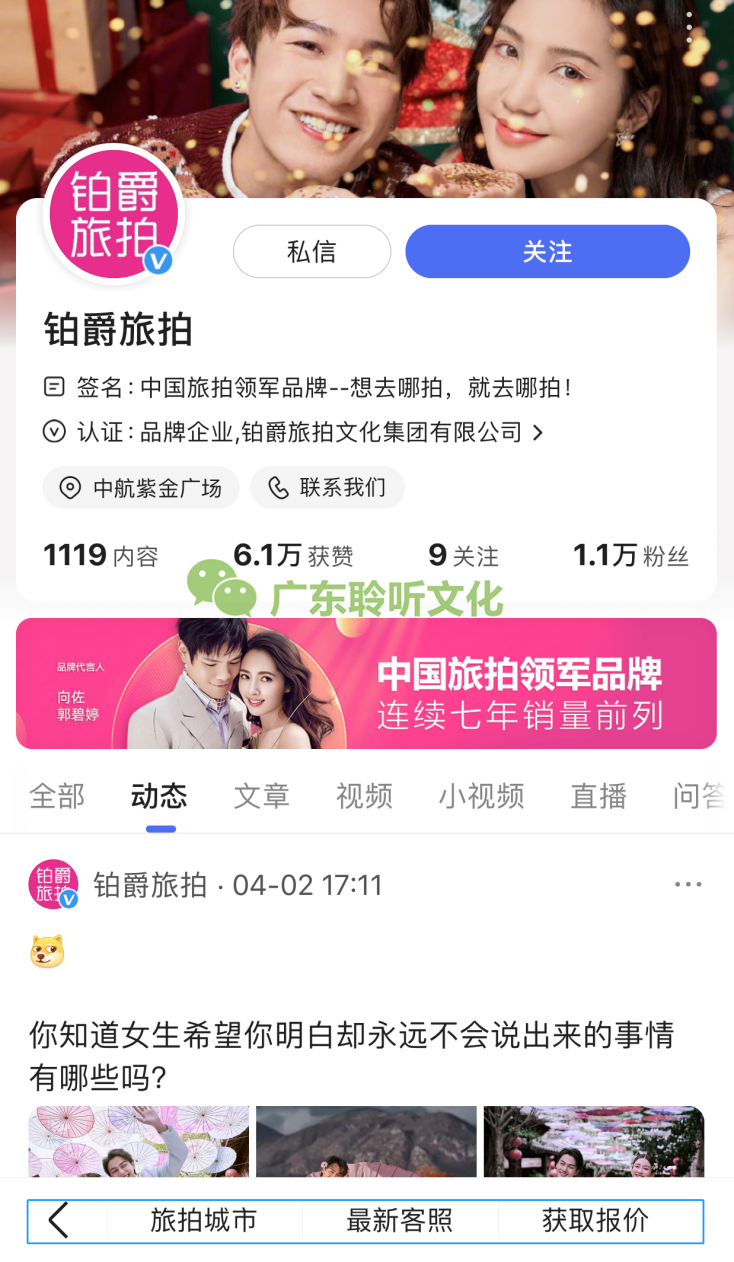View 最新客照 in the bottom bar
734x1262 pixels.
pyautogui.click(x=400, y=1221)
